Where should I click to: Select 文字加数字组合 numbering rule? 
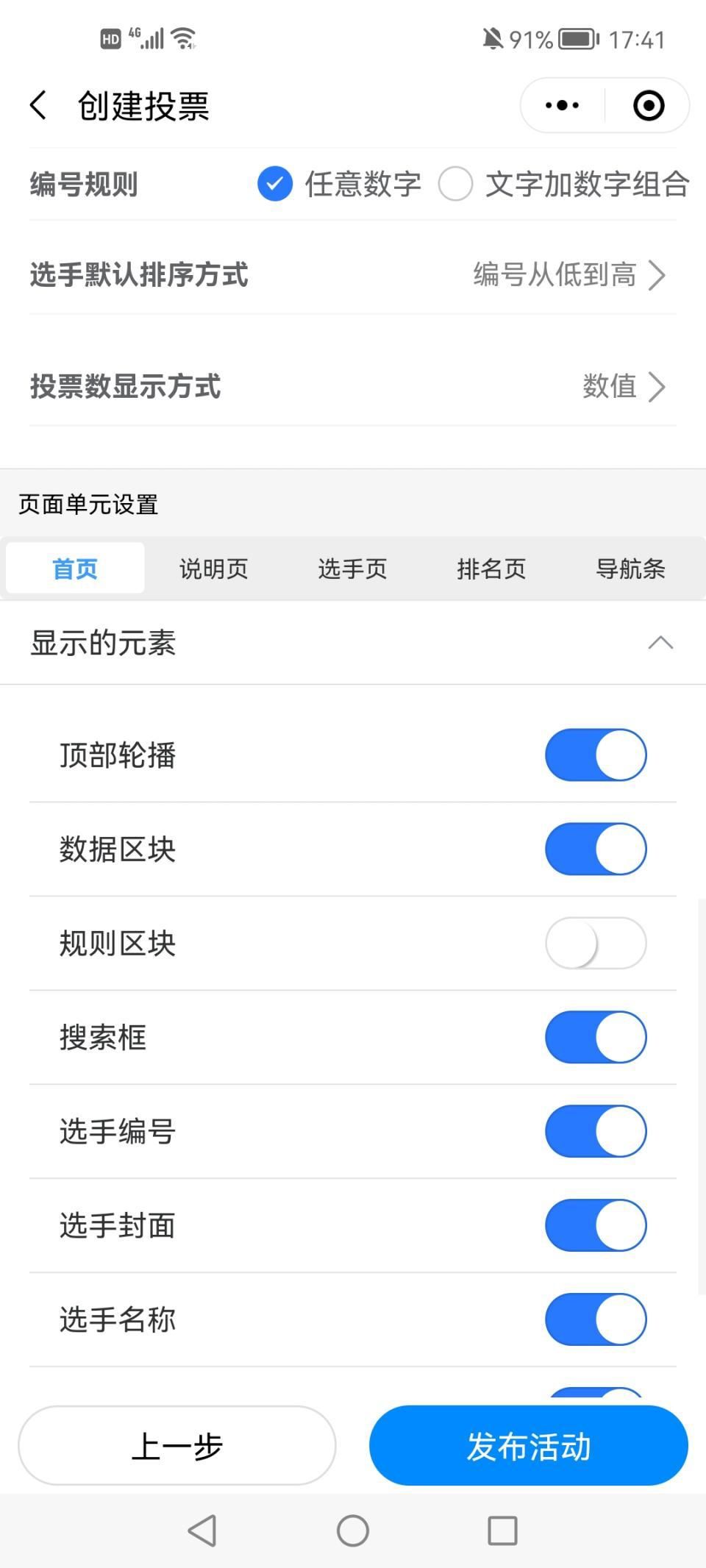click(455, 184)
